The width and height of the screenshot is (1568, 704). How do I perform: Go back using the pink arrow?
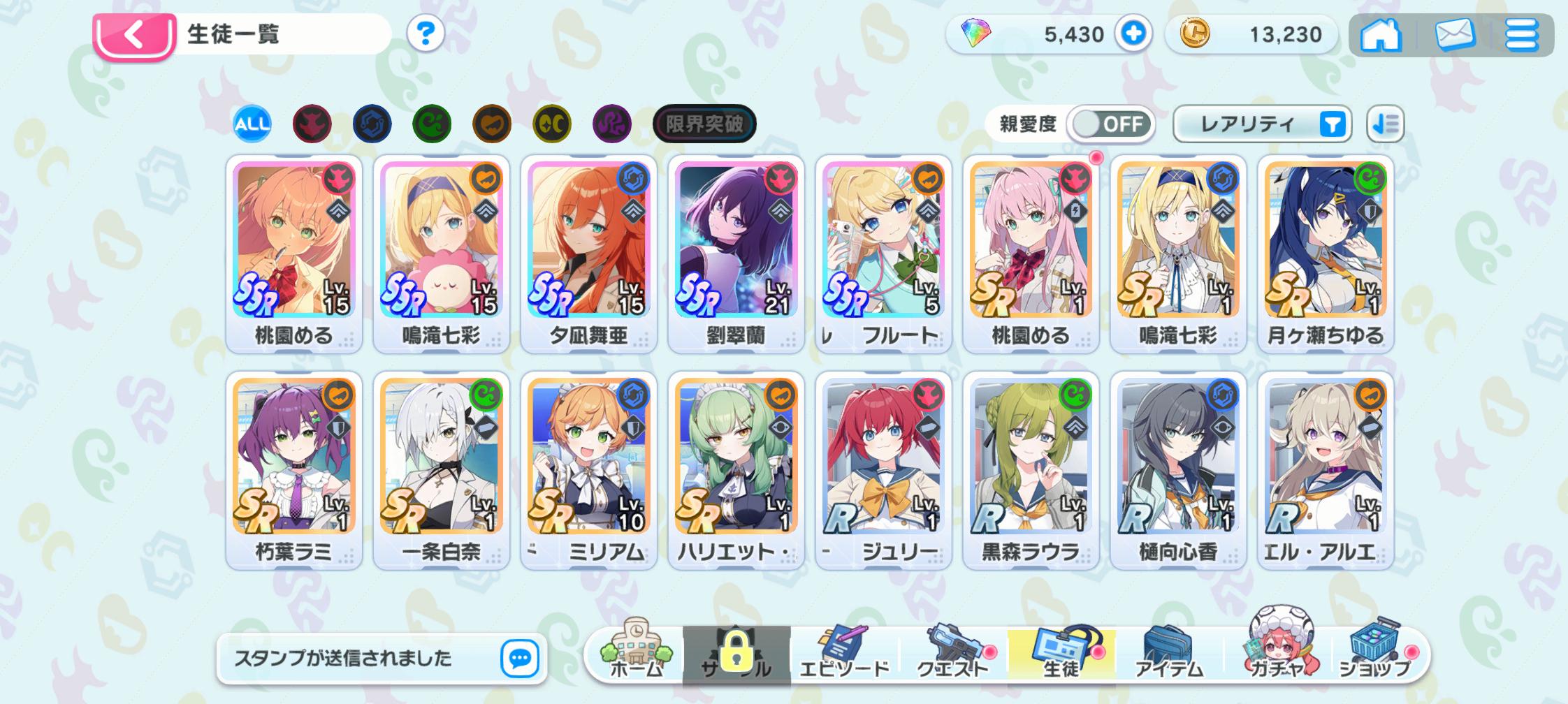pos(133,35)
